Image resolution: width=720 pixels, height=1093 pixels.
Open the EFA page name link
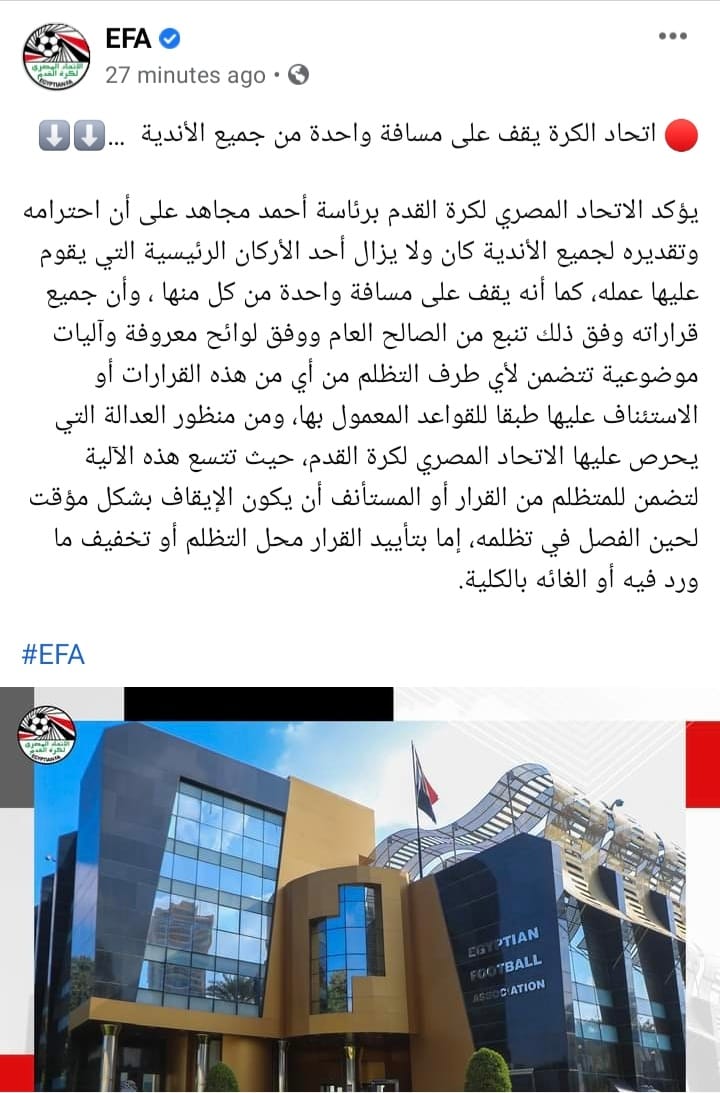pyautogui.click(x=128, y=39)
